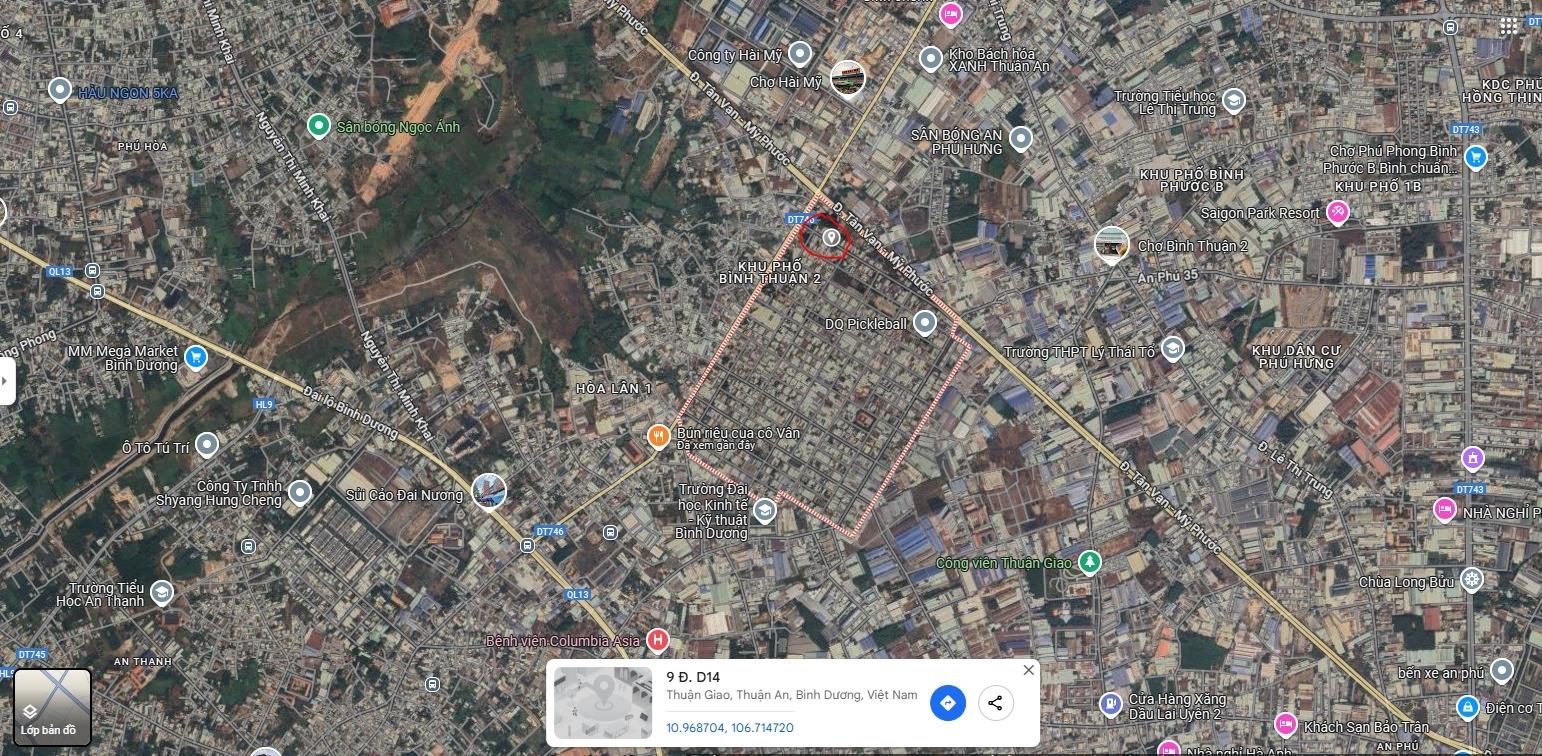Open the Chợ Hài Mỹ photo marker
Screen dimensions: 1542x756
[848, 78]
